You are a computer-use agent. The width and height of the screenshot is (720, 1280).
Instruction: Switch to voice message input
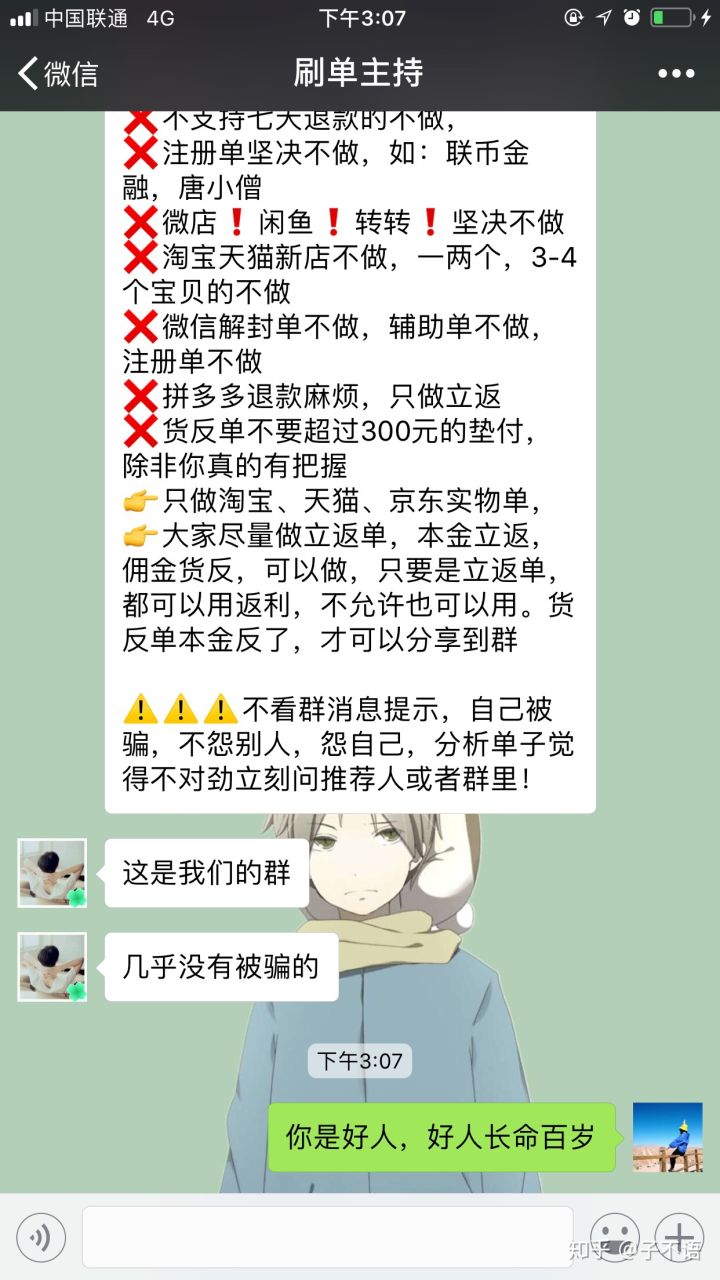[x=41, y=1238]
